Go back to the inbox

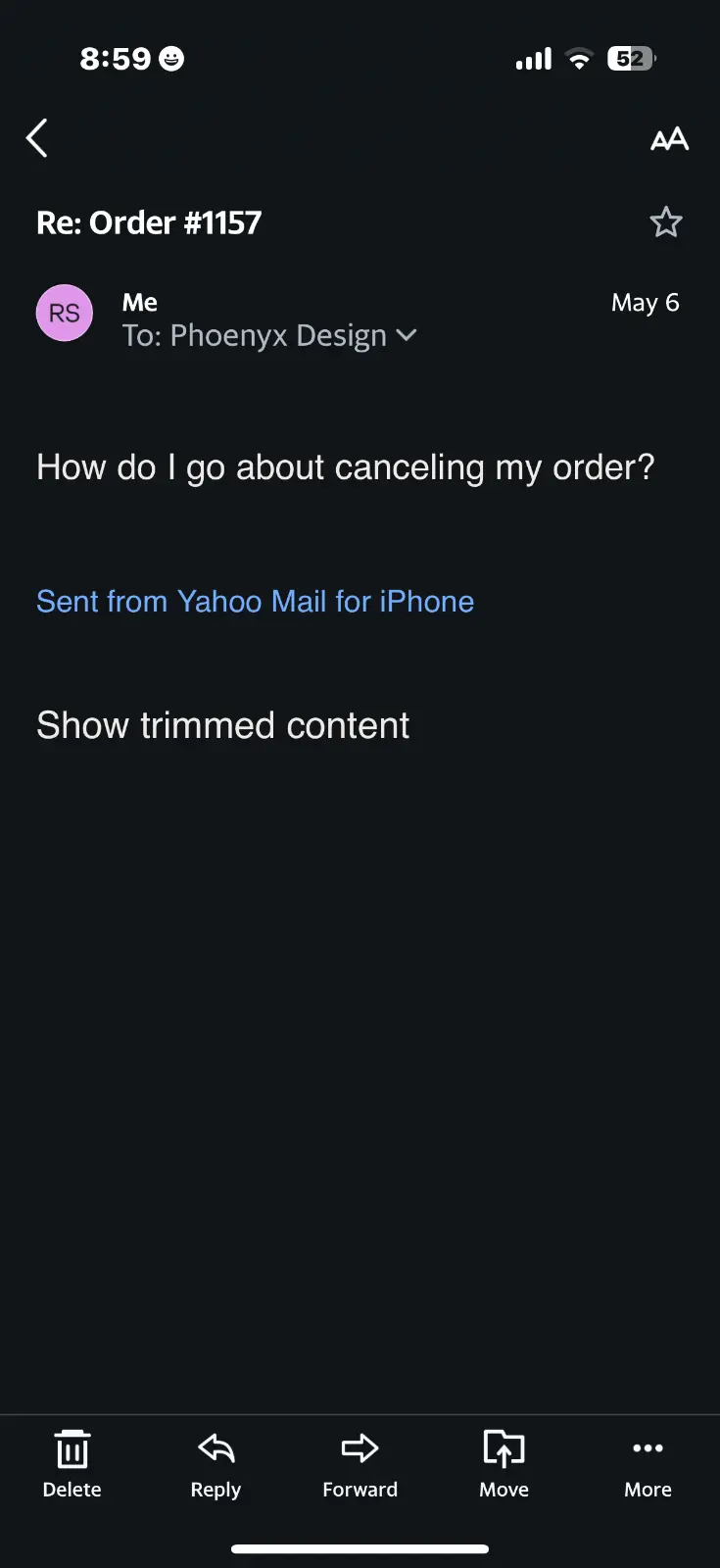(37, 138)
